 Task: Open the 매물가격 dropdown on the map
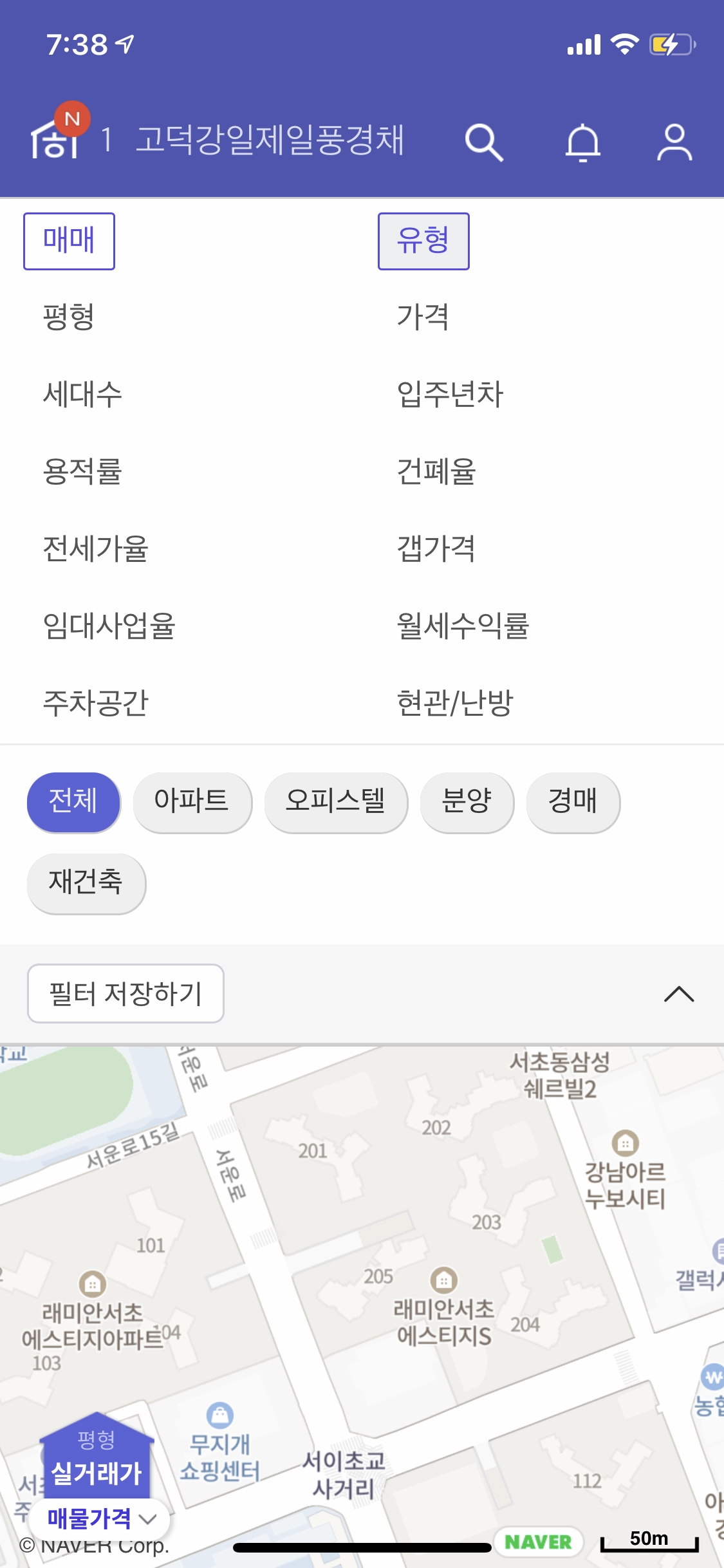pos(100,1519)
